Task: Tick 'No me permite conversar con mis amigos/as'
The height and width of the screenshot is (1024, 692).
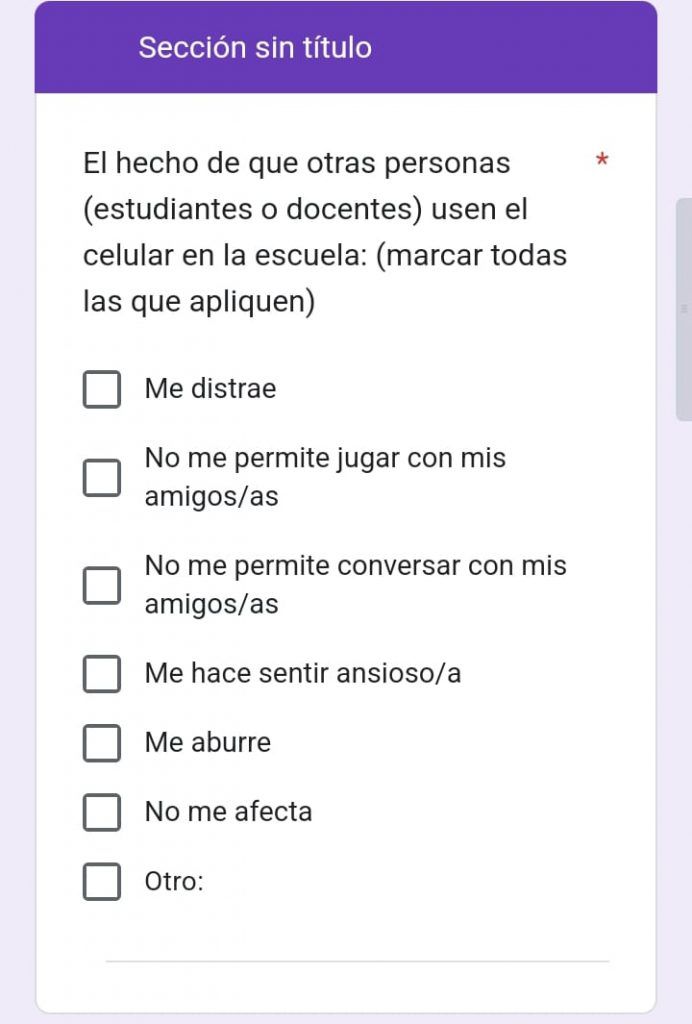Action: point(102,585)
